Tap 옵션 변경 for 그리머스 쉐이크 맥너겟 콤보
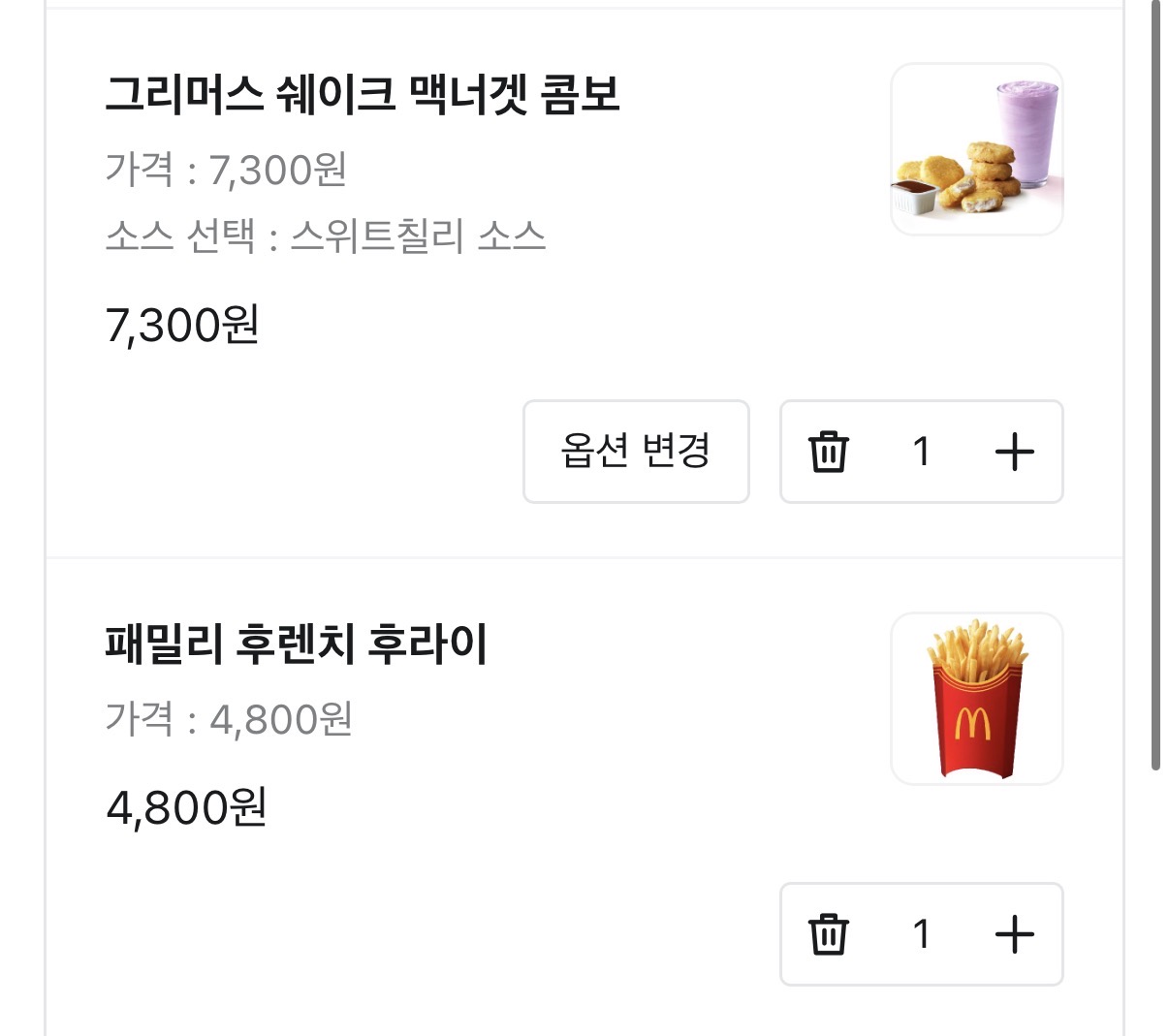 (636, 452)
